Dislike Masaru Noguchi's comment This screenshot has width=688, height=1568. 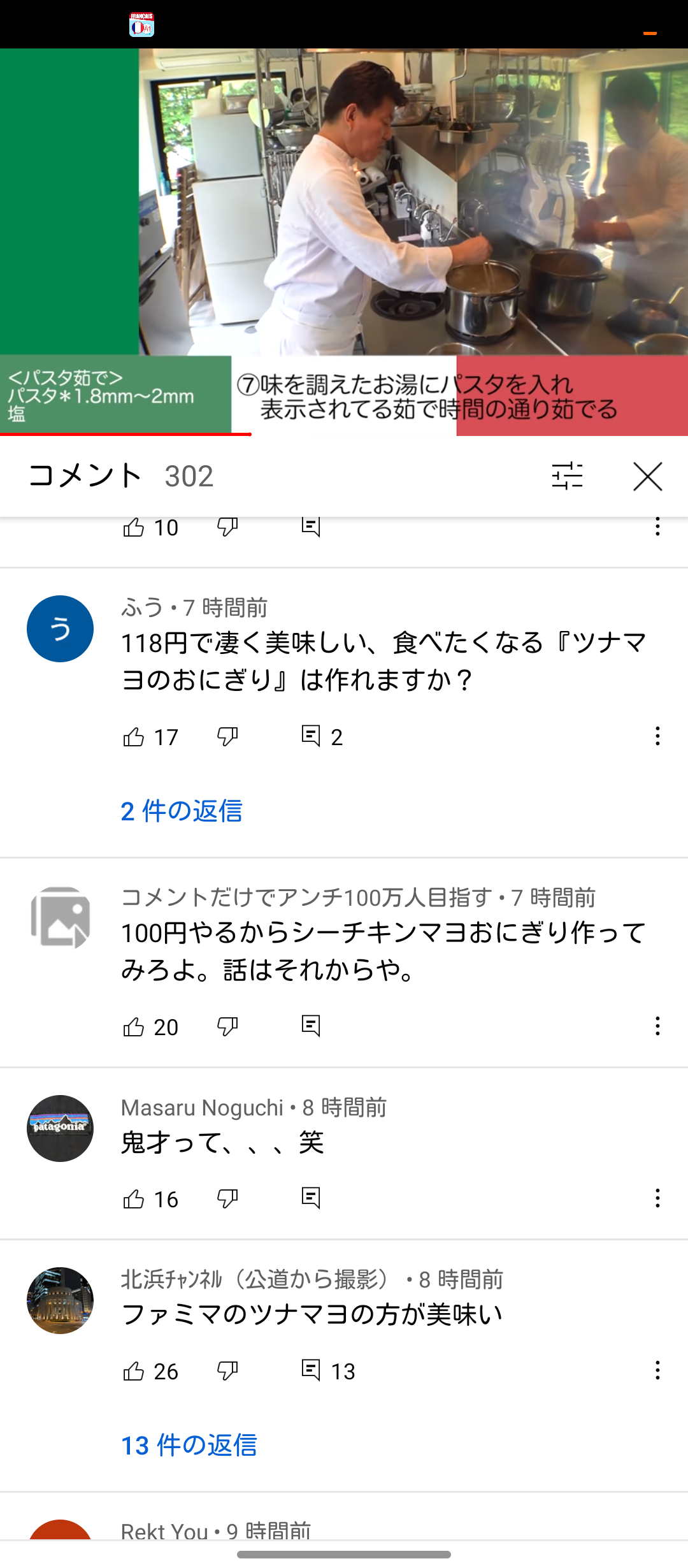click(227, 1199)
